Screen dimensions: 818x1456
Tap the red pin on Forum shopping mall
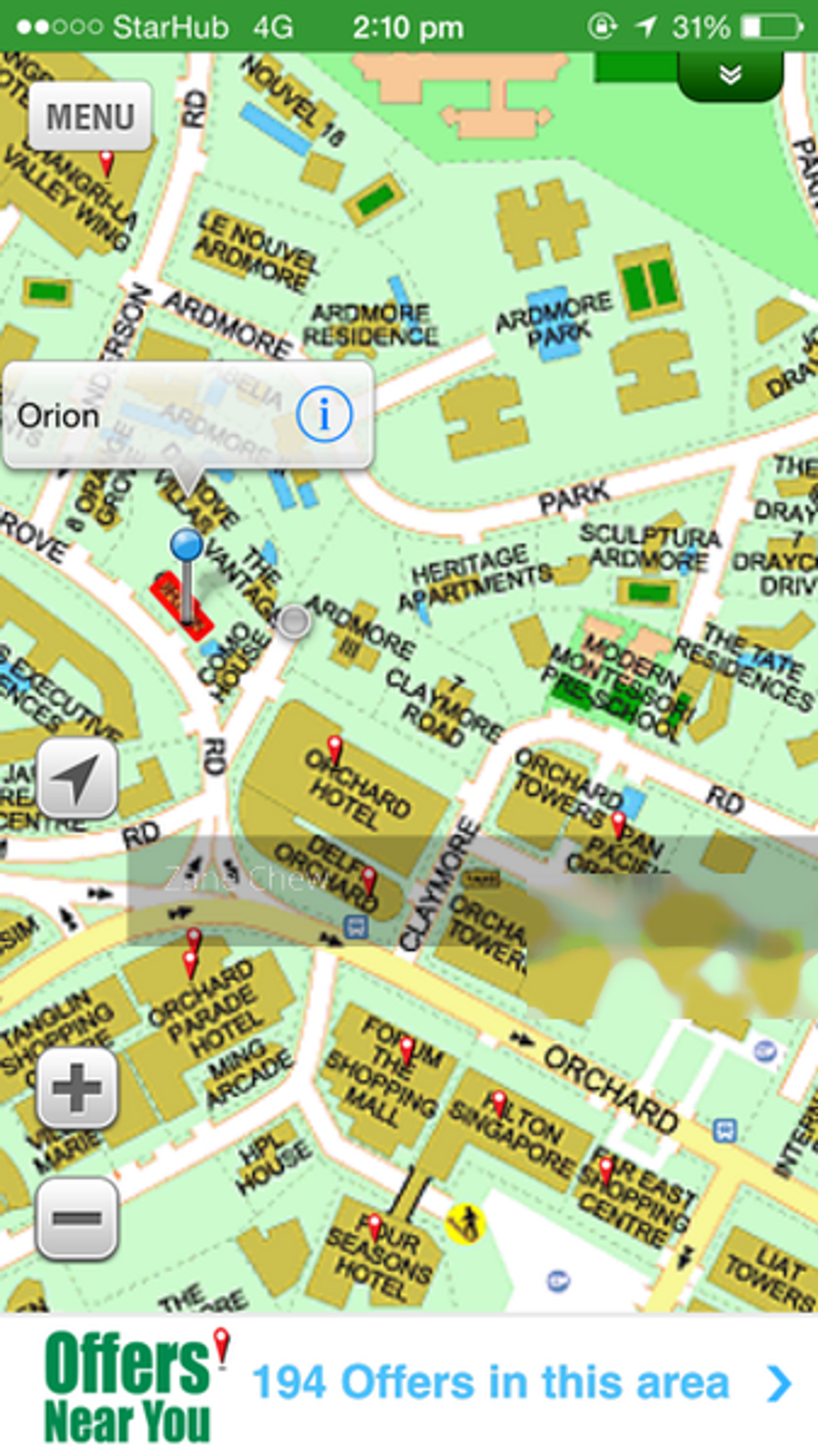(407, 1050)
